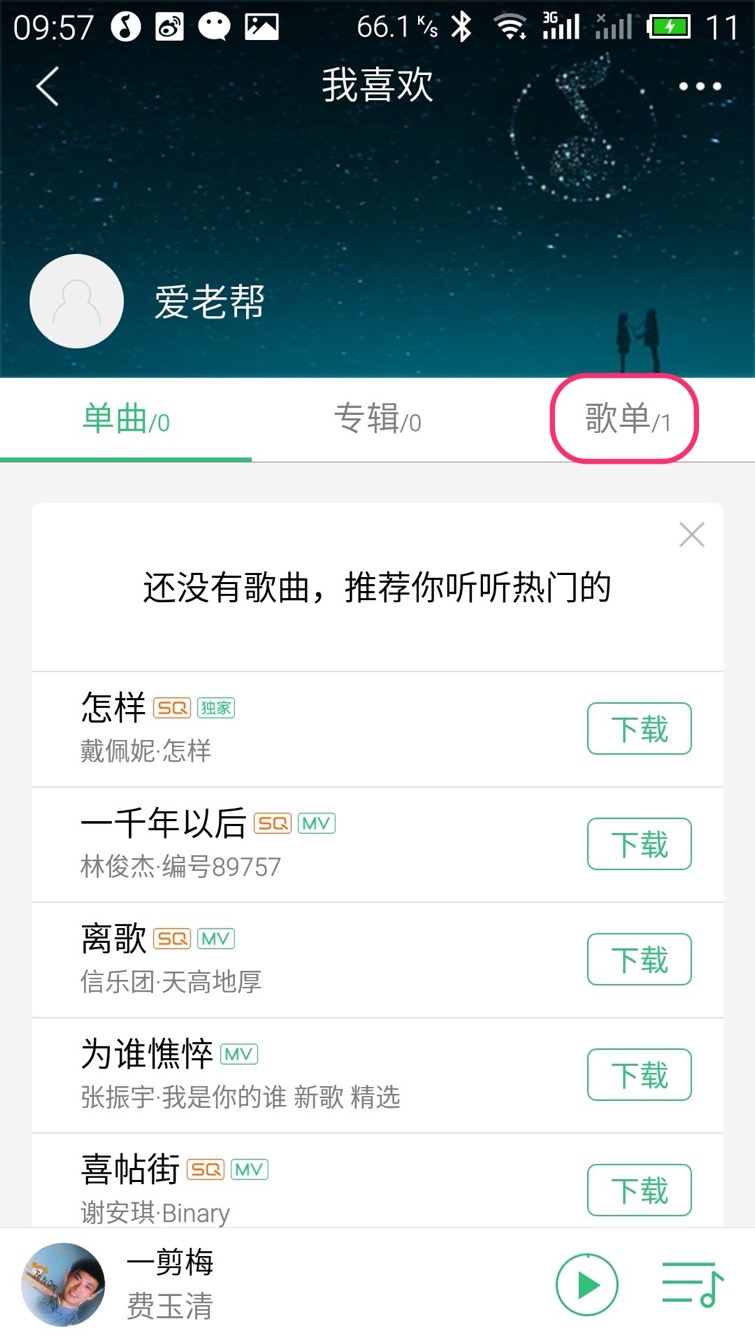Download the song 为谁憔悴
755x1343 pixels.
click(639, 1075)
